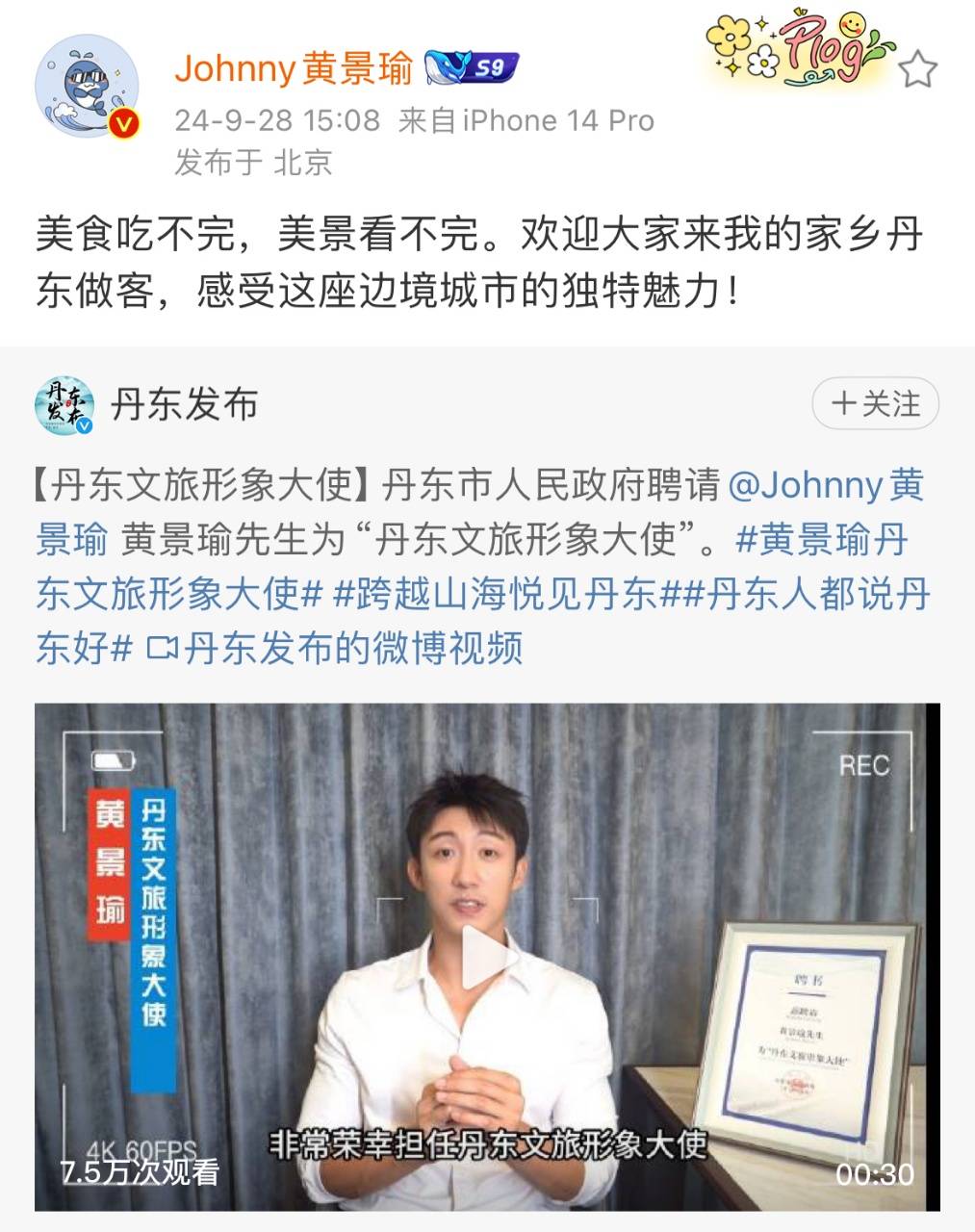Open the 丹东发布 avatar
975x1232 pixels.
[x=64, y=404]
